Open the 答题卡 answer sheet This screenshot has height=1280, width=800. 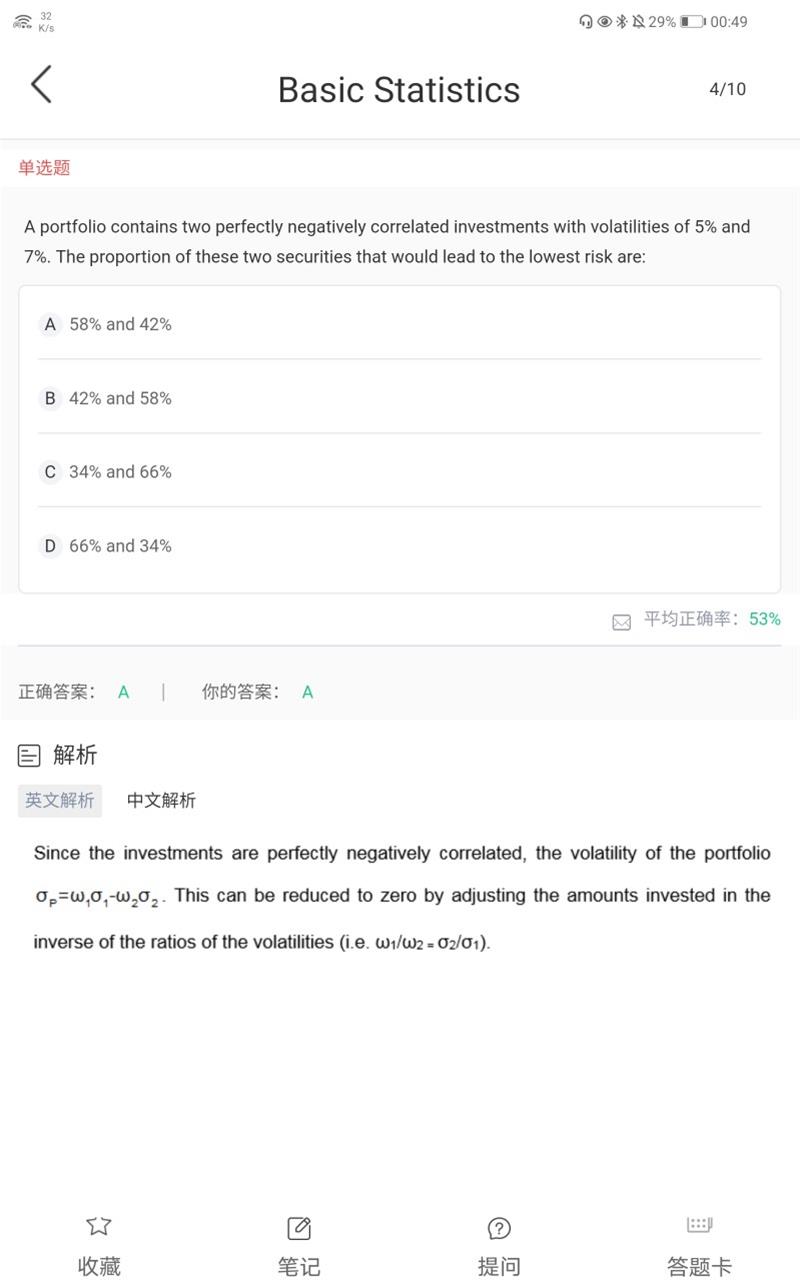[x=699, y=1246]
